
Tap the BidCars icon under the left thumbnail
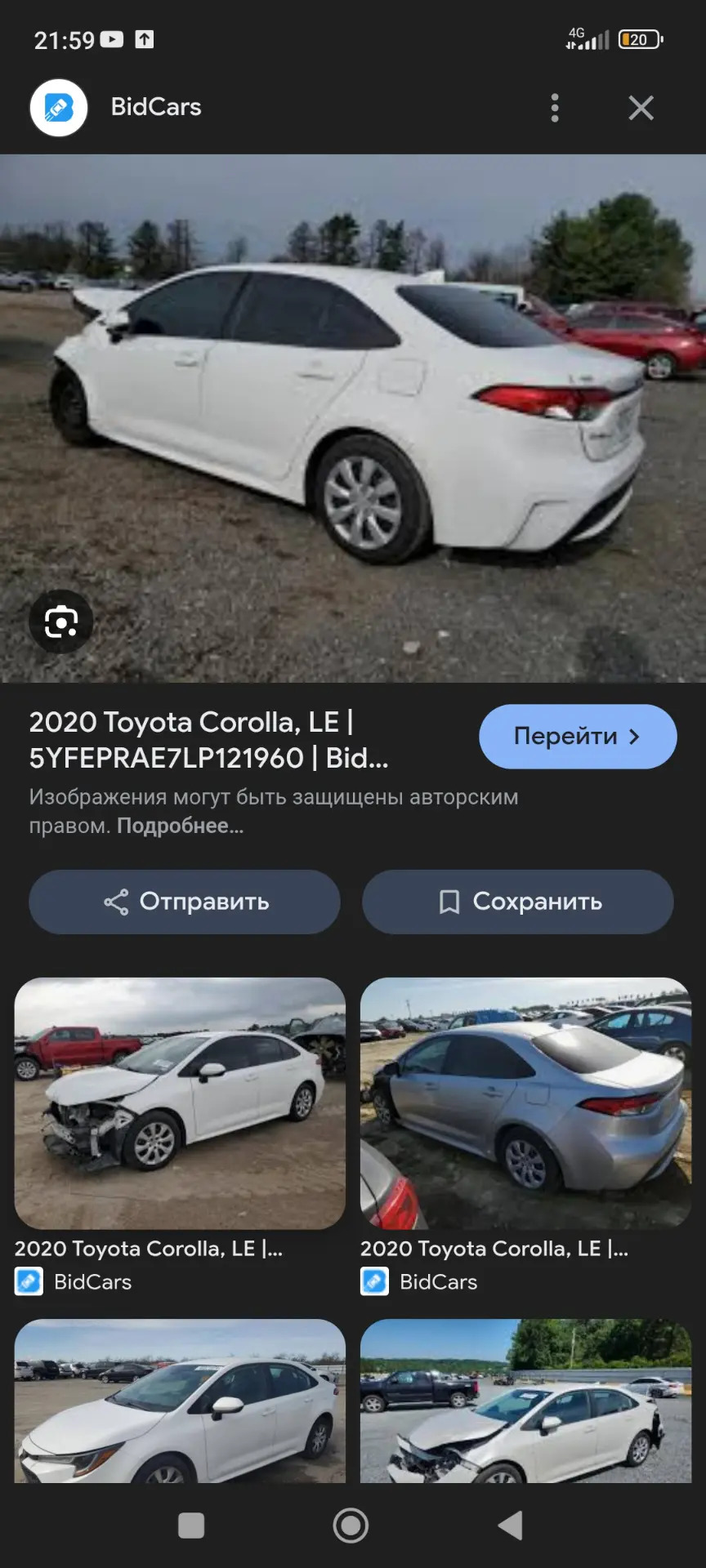click(27, 1281)
